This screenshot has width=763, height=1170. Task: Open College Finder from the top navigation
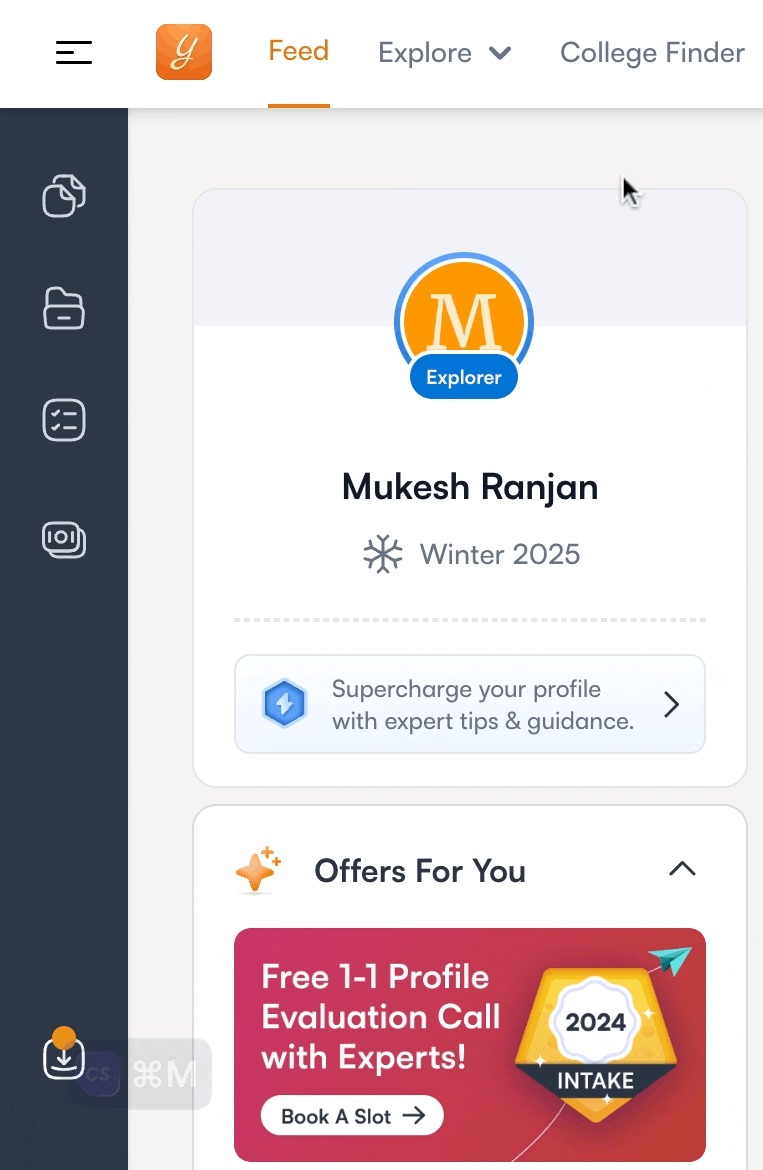pyautogui.click(x=652, y=52)
